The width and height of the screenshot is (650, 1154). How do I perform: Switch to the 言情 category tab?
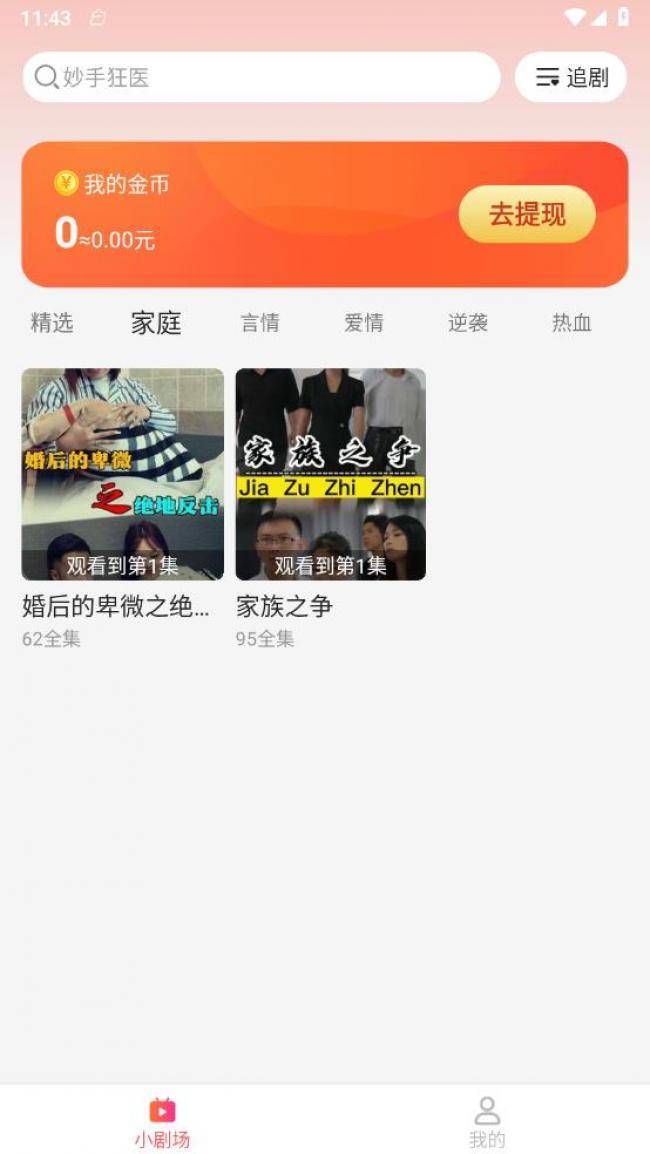click(260, 323)
